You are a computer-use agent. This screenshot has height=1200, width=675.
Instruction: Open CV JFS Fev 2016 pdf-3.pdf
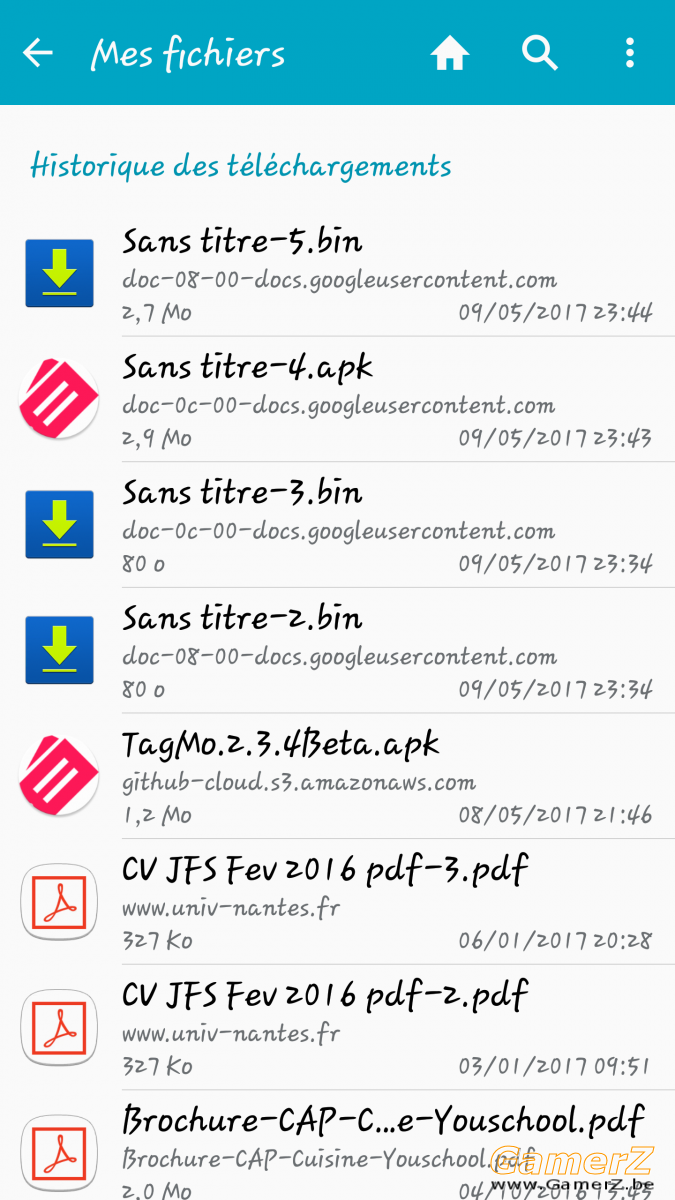click(x=337, y=902)
